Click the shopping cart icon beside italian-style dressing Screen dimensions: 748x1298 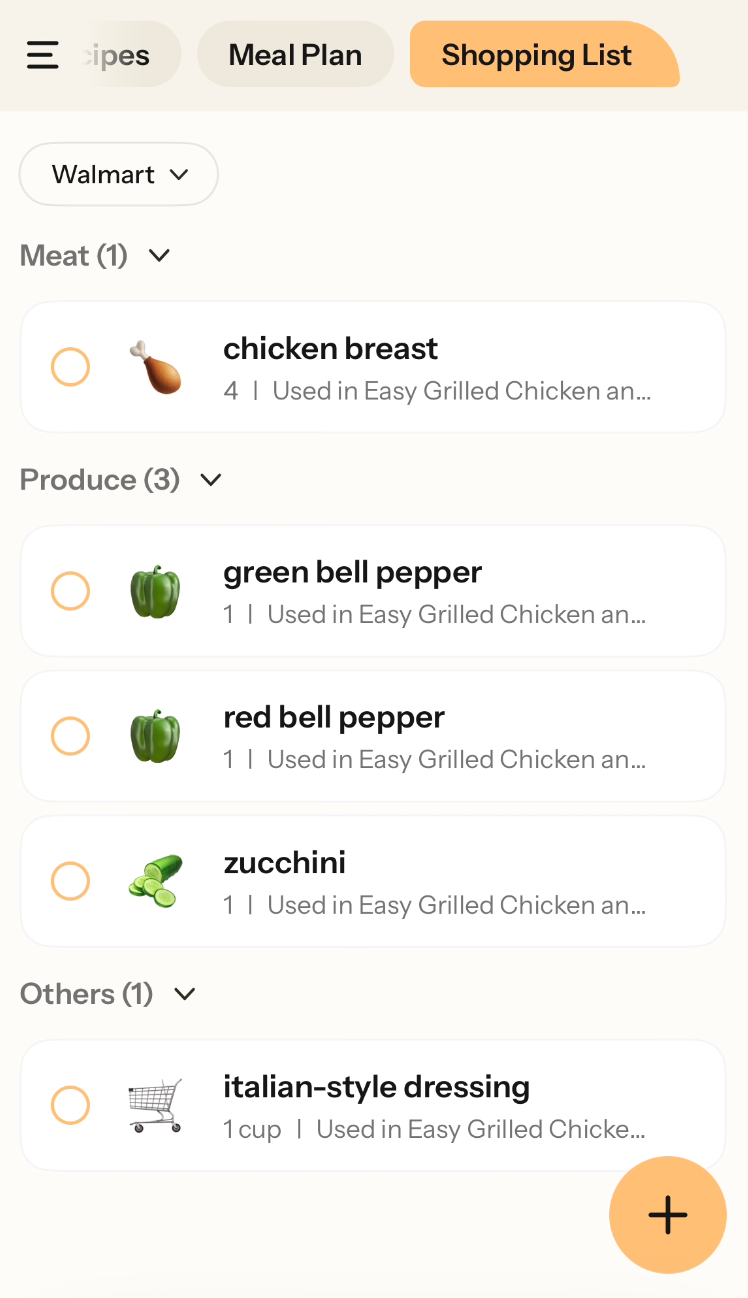(x=155, y=1105)
